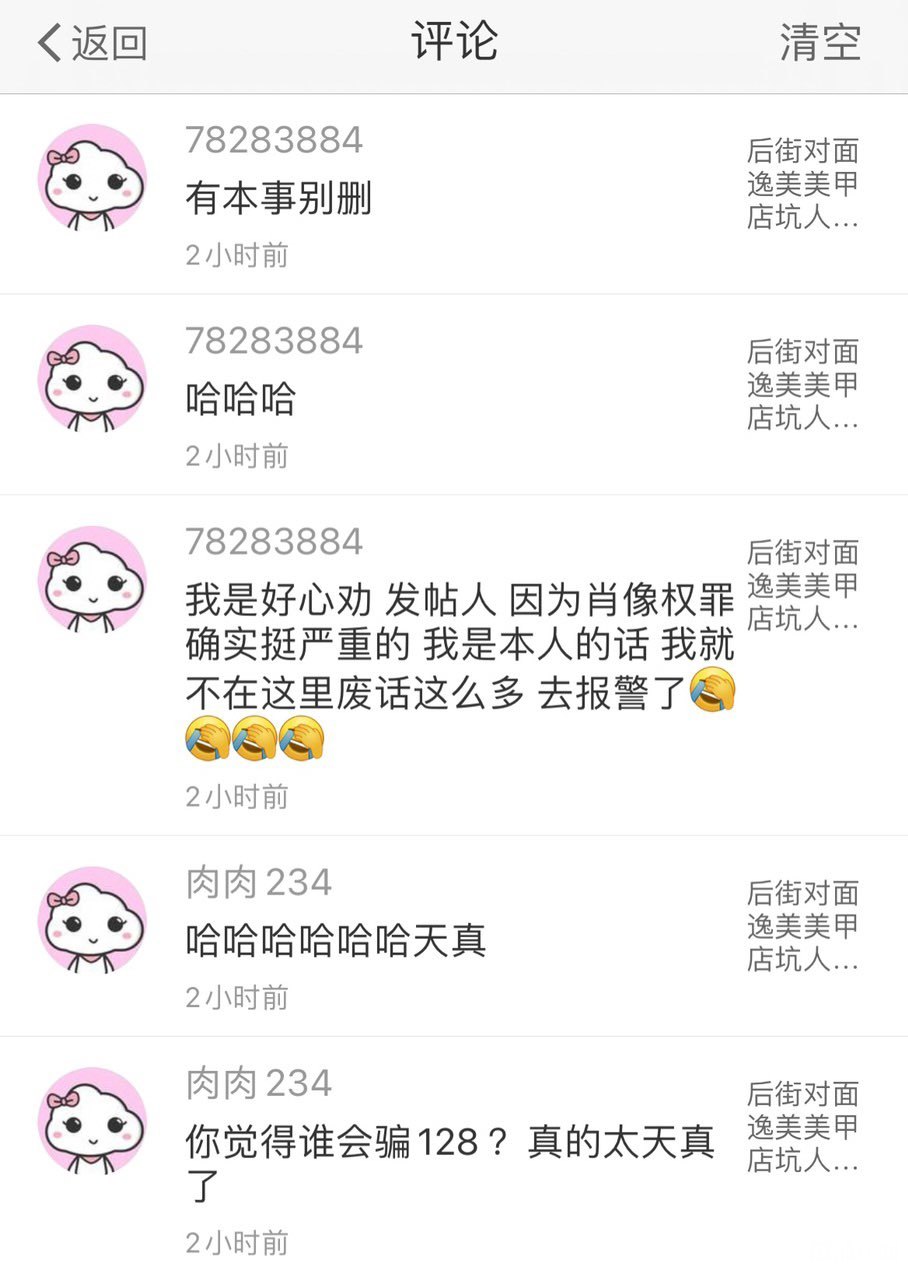Open the 哈哈哈 comment from 78283884
908x1280 pixels.
(x=240, y=399)
